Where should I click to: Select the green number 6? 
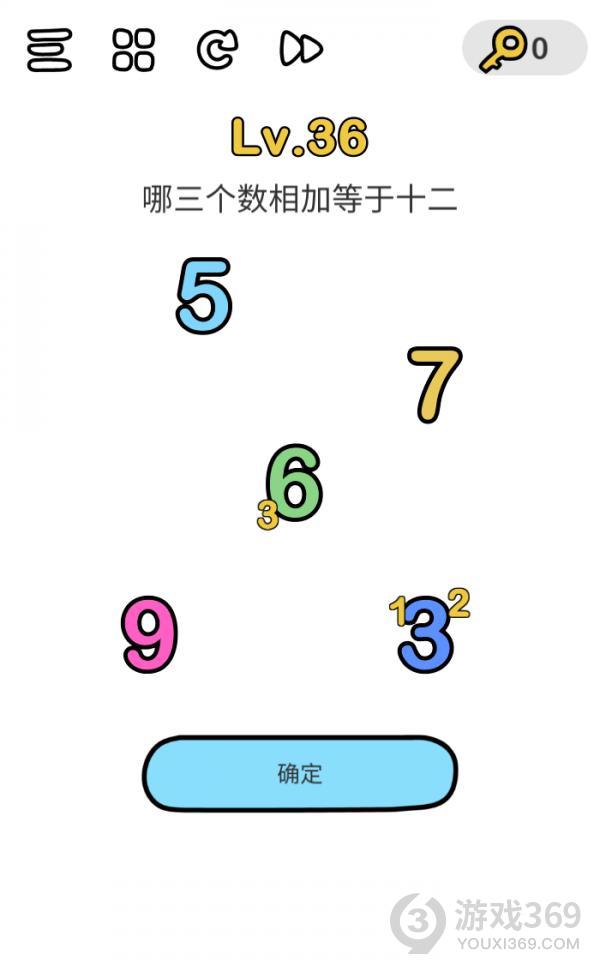tap(296, 483)
